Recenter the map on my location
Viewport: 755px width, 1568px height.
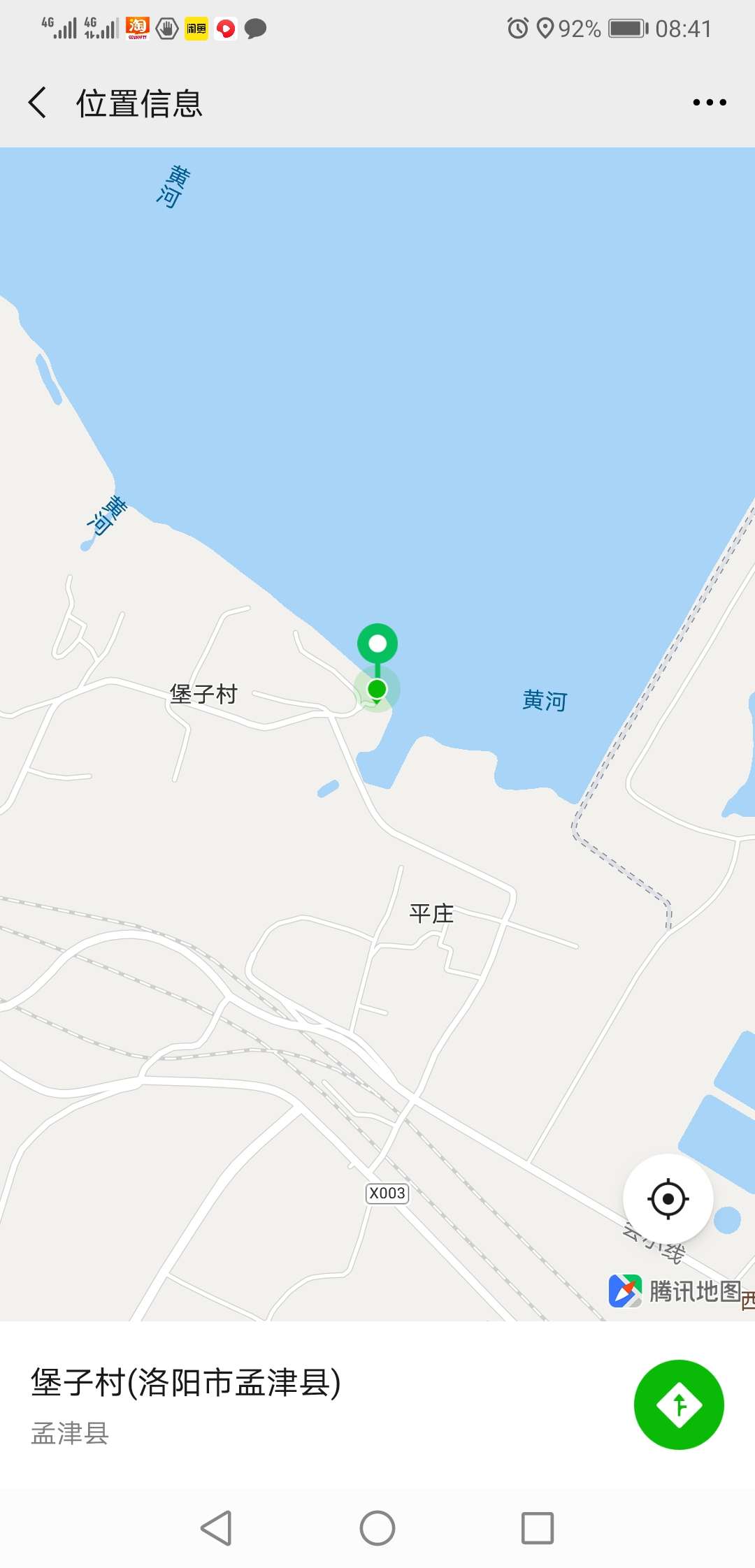[x=668, y=1199]
